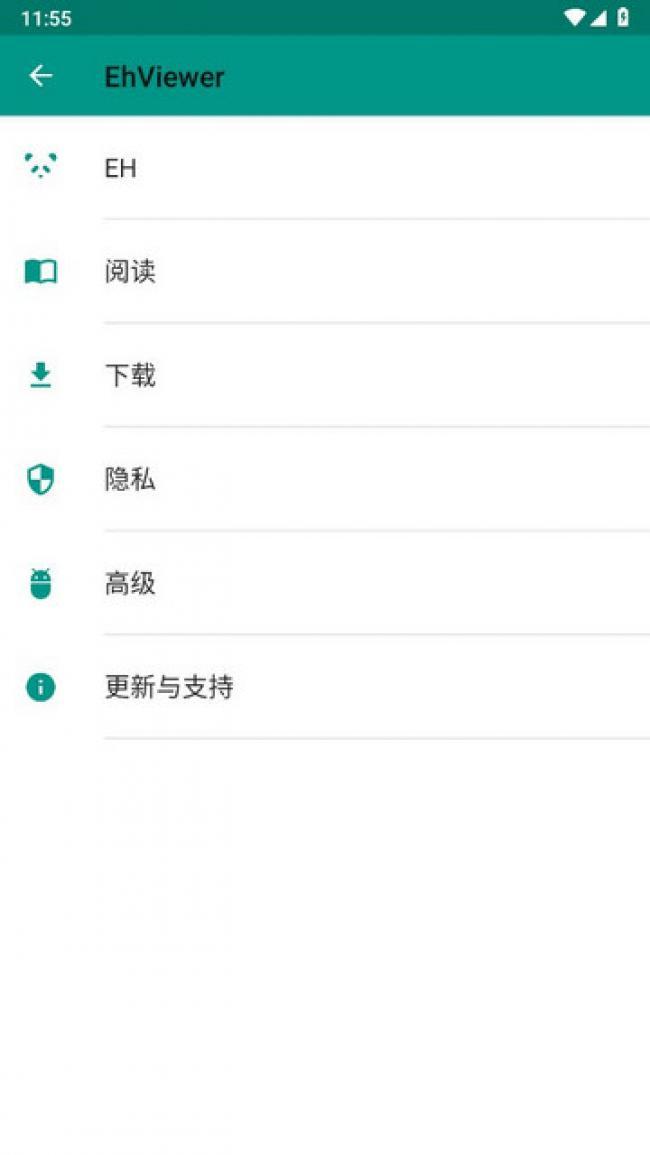Open the 阅读 settings
The height and width of the screenshot is (1155, 650).
[x=325, y=272]
